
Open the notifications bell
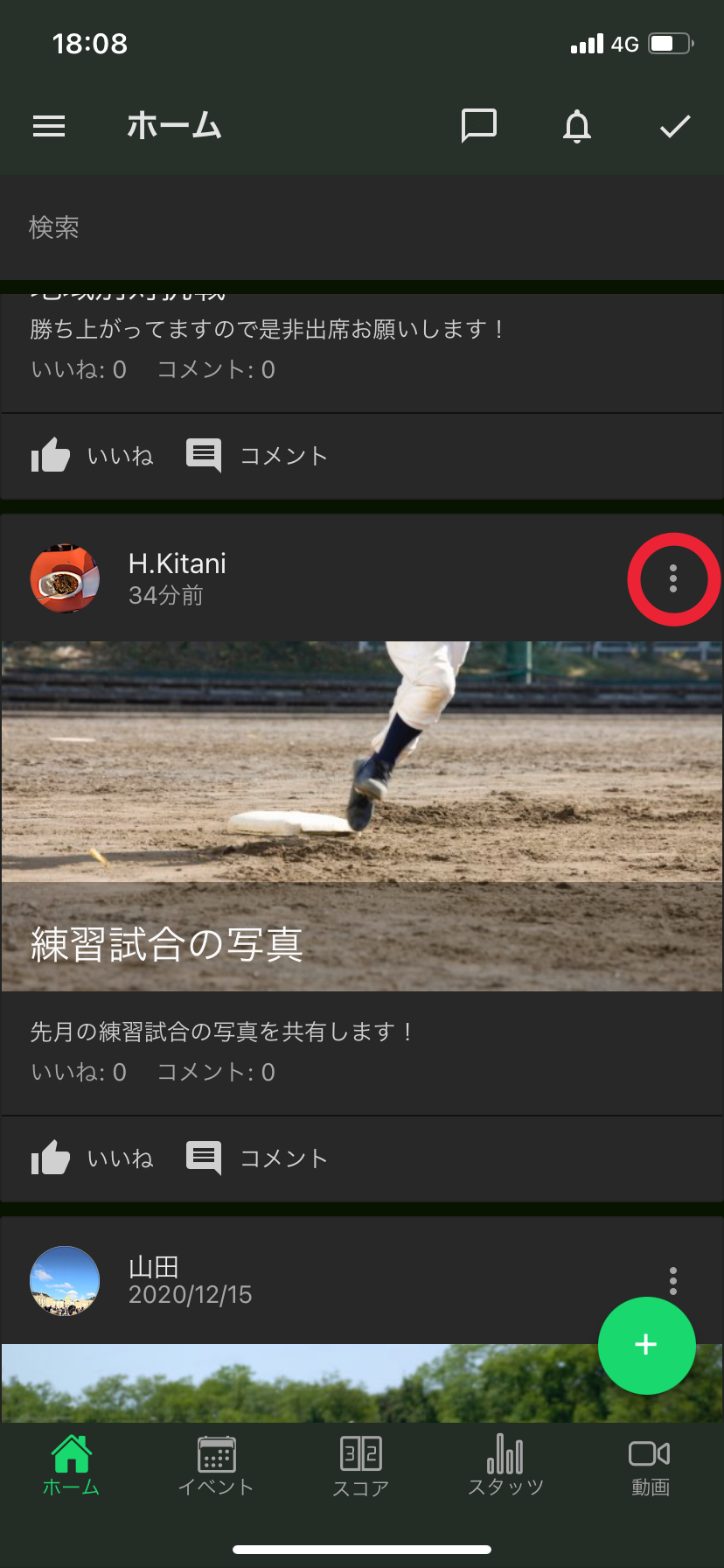click(x=577, y=127)
